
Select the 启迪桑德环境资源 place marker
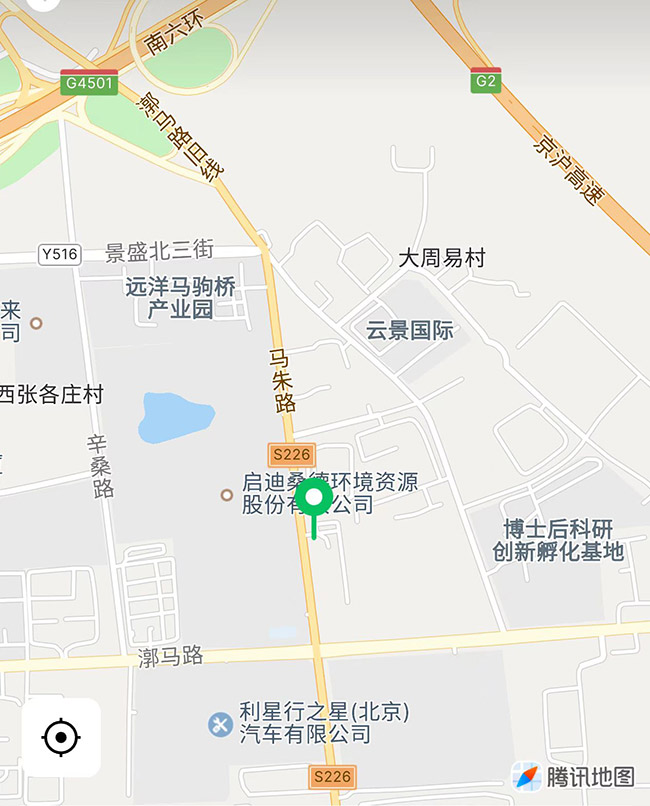tap(227, 494)
